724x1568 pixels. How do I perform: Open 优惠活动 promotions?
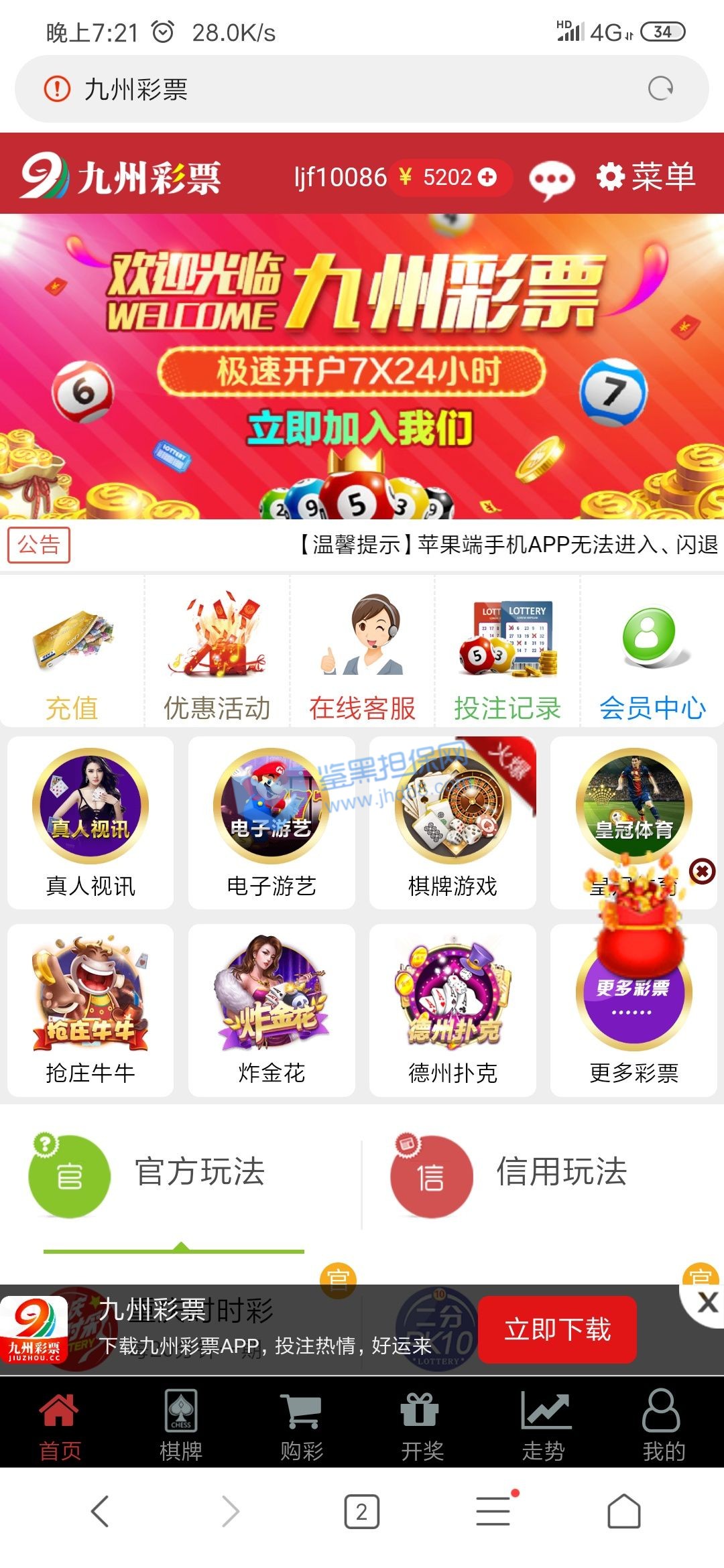coord(217,654)
